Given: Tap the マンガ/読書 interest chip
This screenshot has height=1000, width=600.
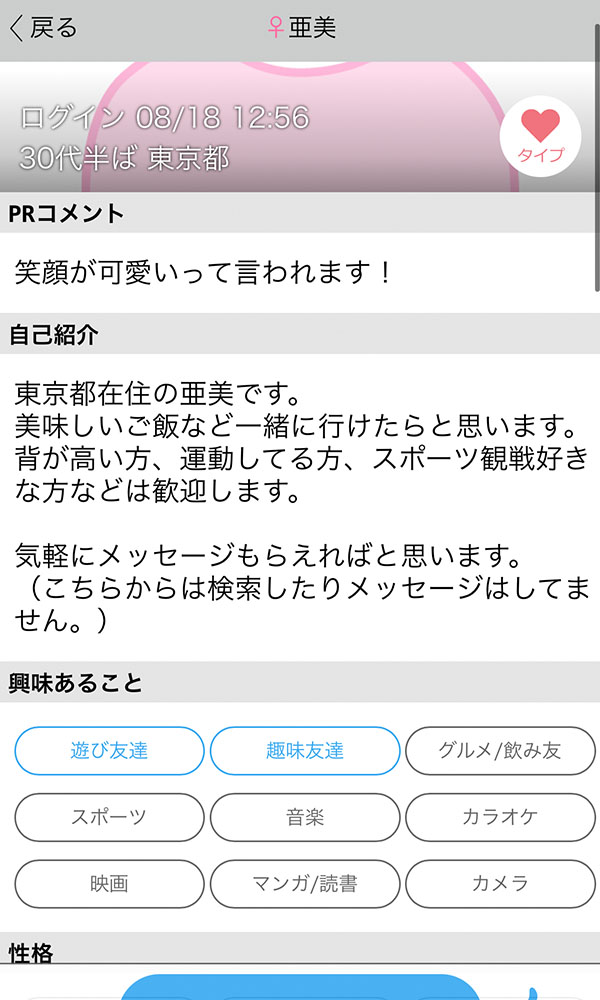Looking at the screenshot, I should [x=305, y=884].
